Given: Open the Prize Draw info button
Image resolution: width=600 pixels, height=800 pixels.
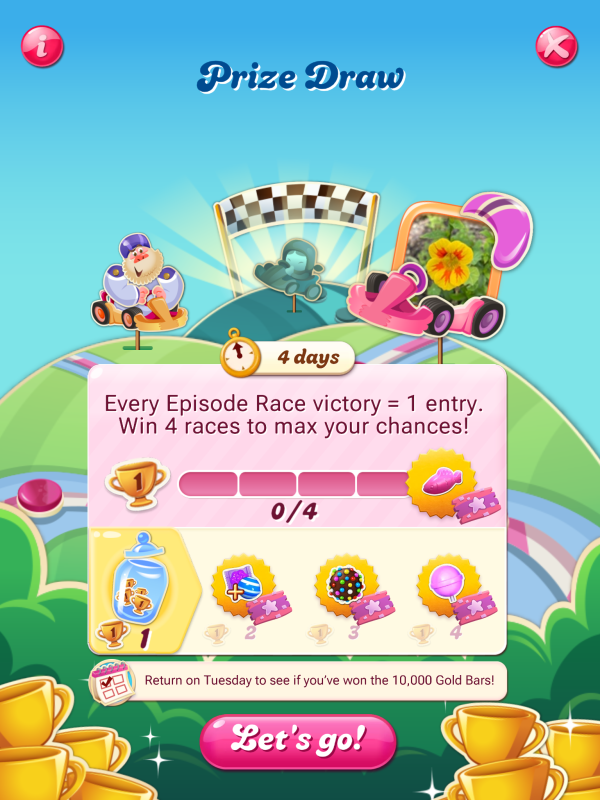Looking at the screenshot, I should pyautogui.click(x=42, y=46).
